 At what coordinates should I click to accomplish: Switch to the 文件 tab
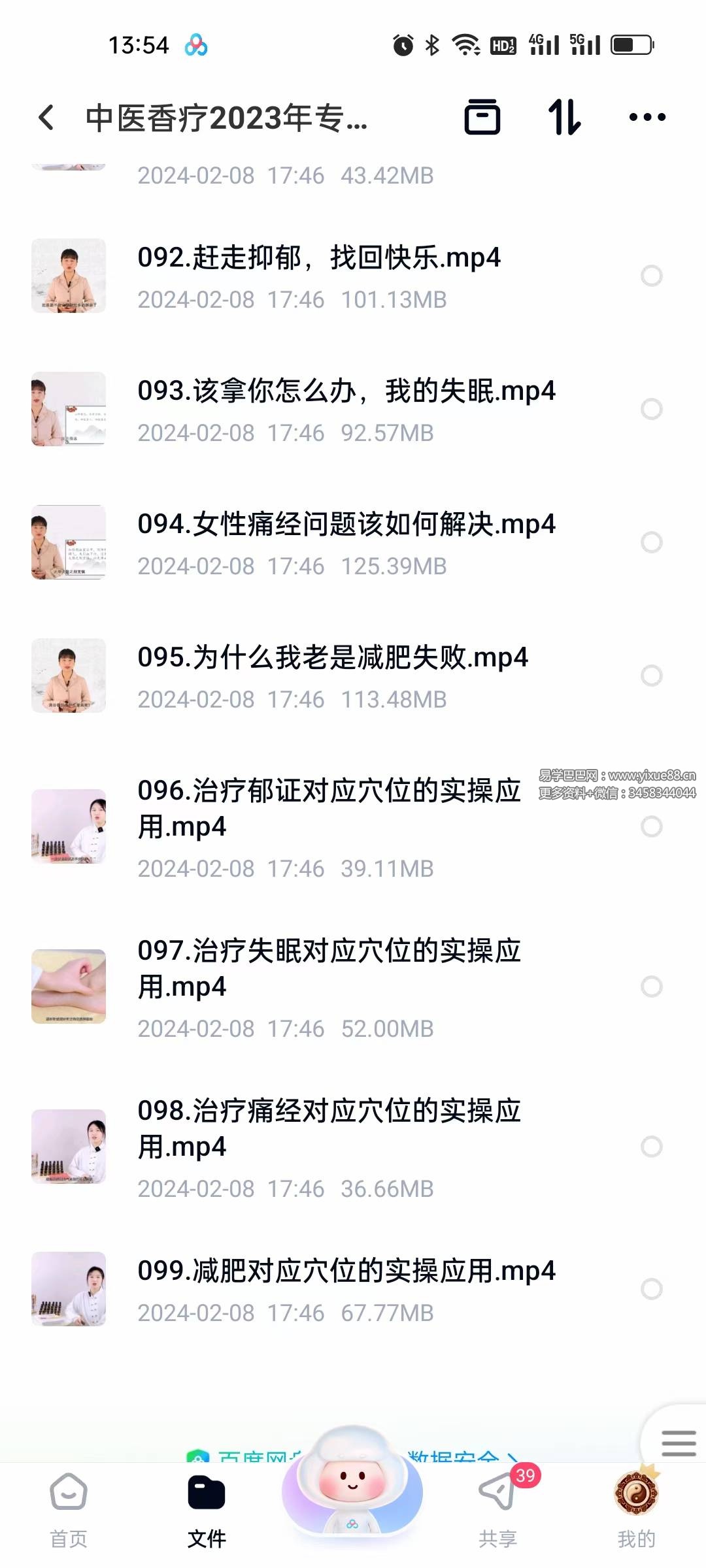pyautogui.click(x=207, y=1509)
